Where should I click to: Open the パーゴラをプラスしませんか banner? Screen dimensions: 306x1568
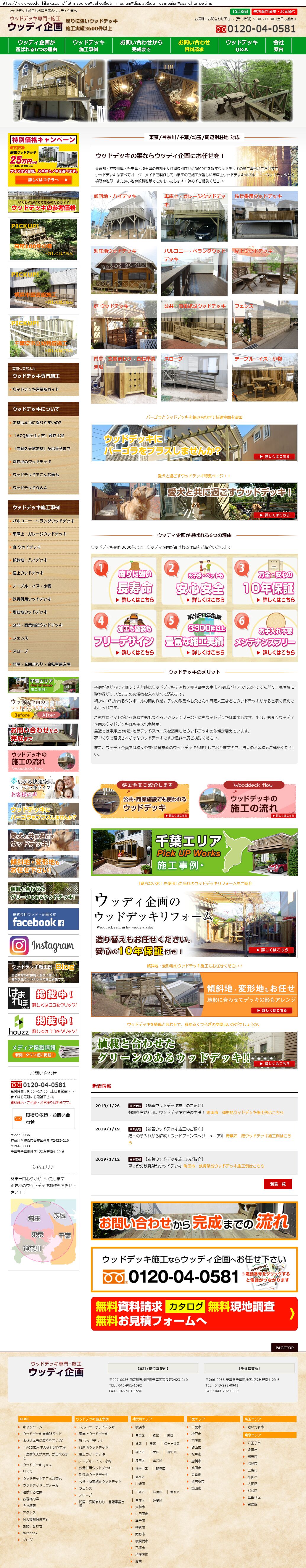(x=194, y=443)
